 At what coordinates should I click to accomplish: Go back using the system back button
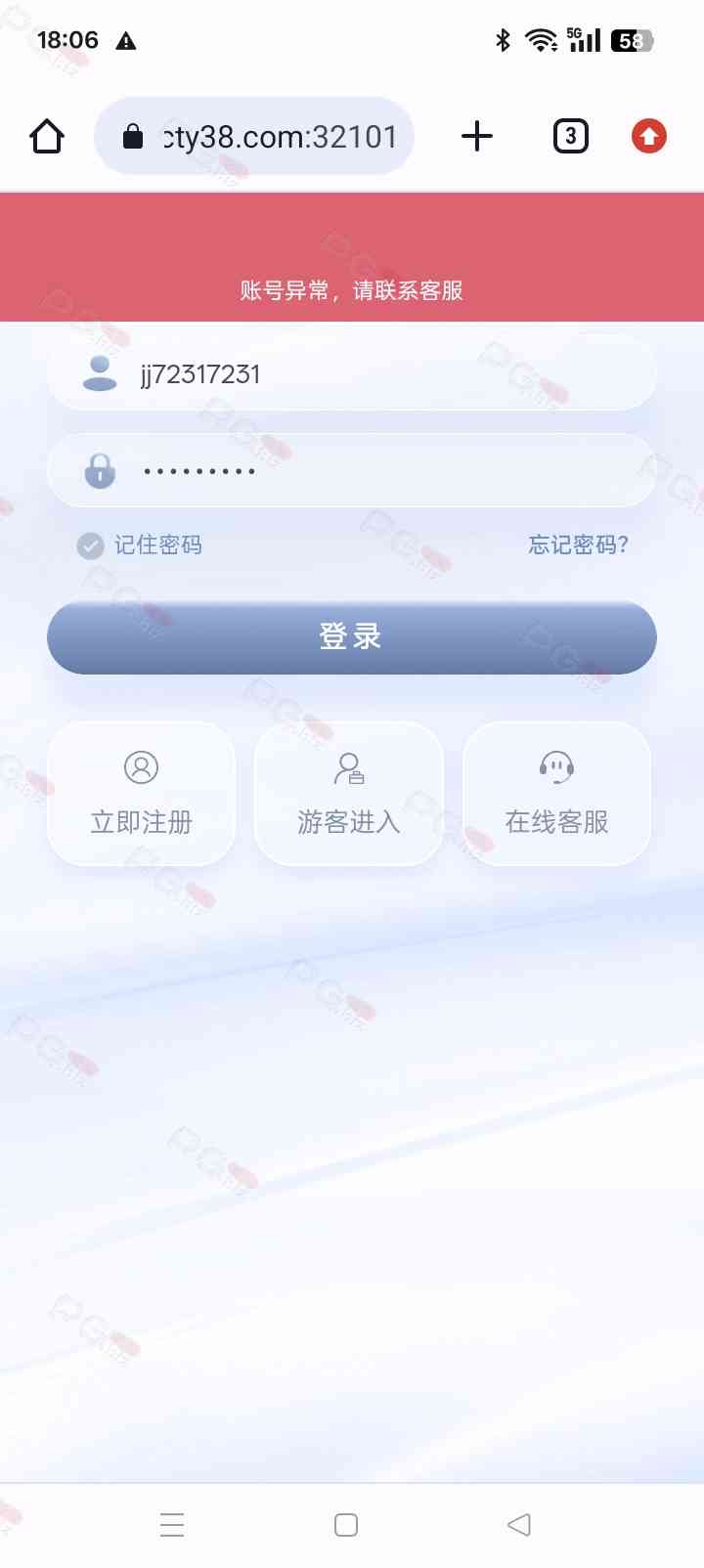point(519,1525)
